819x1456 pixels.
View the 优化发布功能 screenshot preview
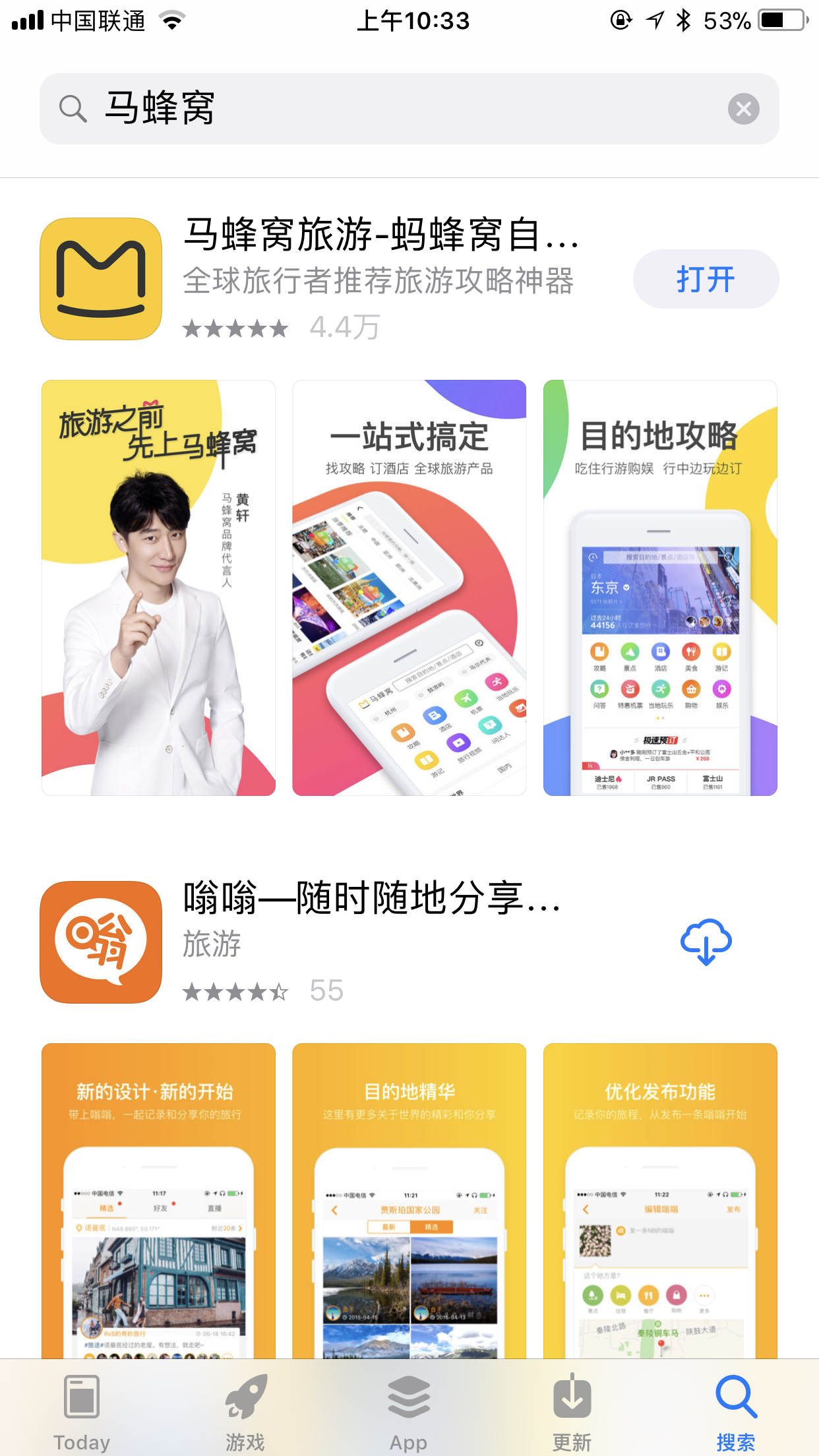pos(660,1200)
